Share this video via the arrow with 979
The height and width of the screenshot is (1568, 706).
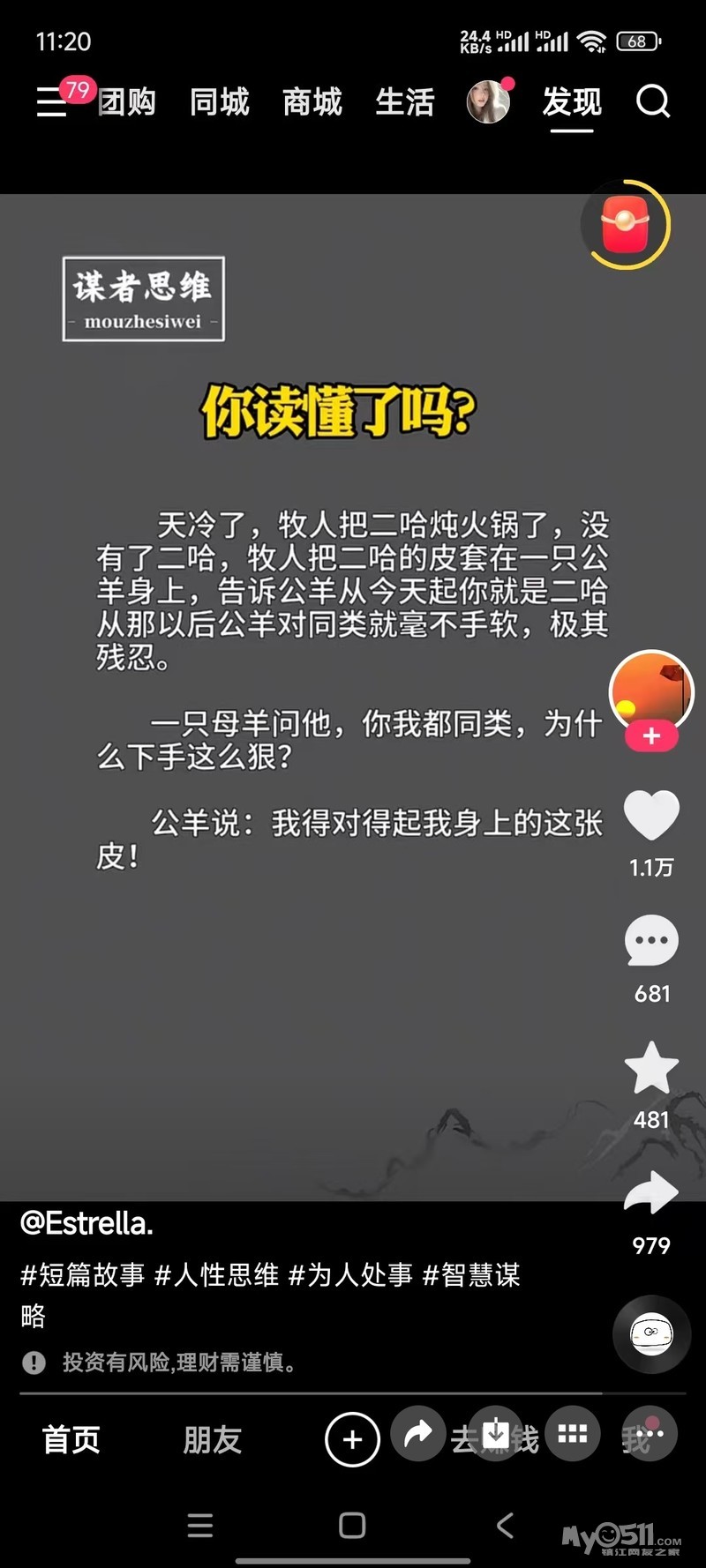coord(651,1193)
